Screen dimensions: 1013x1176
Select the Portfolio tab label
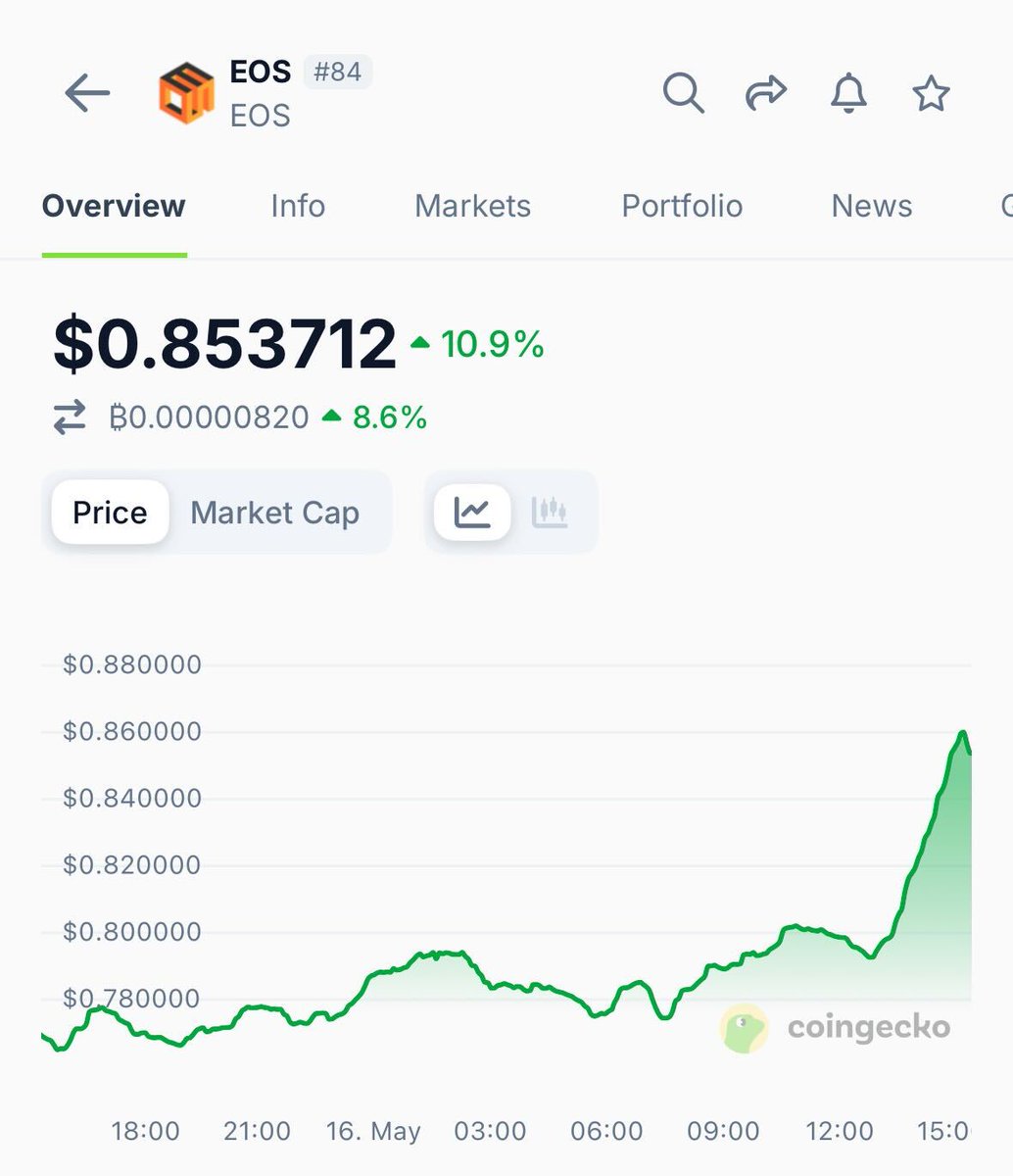tap(682, 206)
